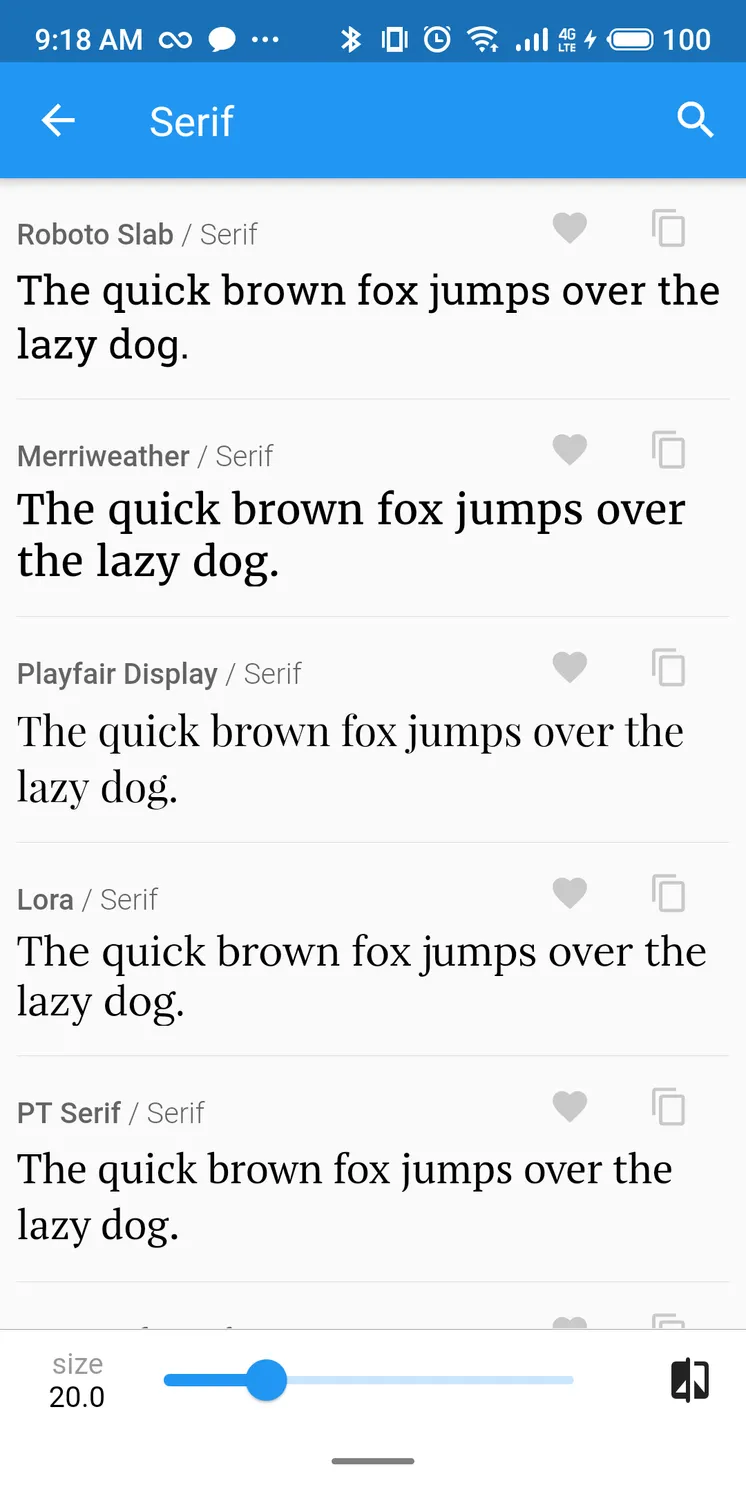Copy the PT Serif font
746x1492 pixels.
click(x=668, y=1106)
